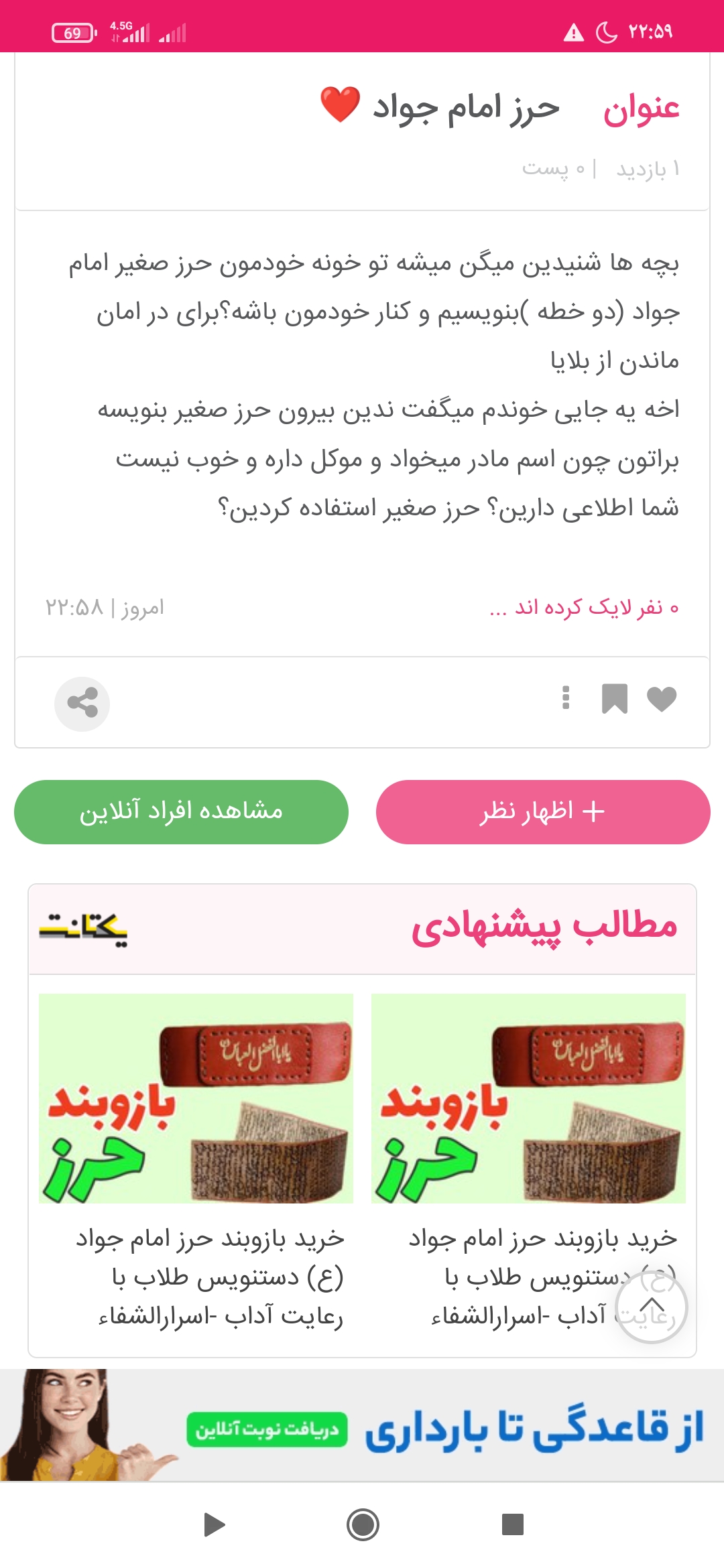Screen dimensions: 724x1568
Task: Tap the اظهار نظر comment button
Action: [x=543, y=811]
